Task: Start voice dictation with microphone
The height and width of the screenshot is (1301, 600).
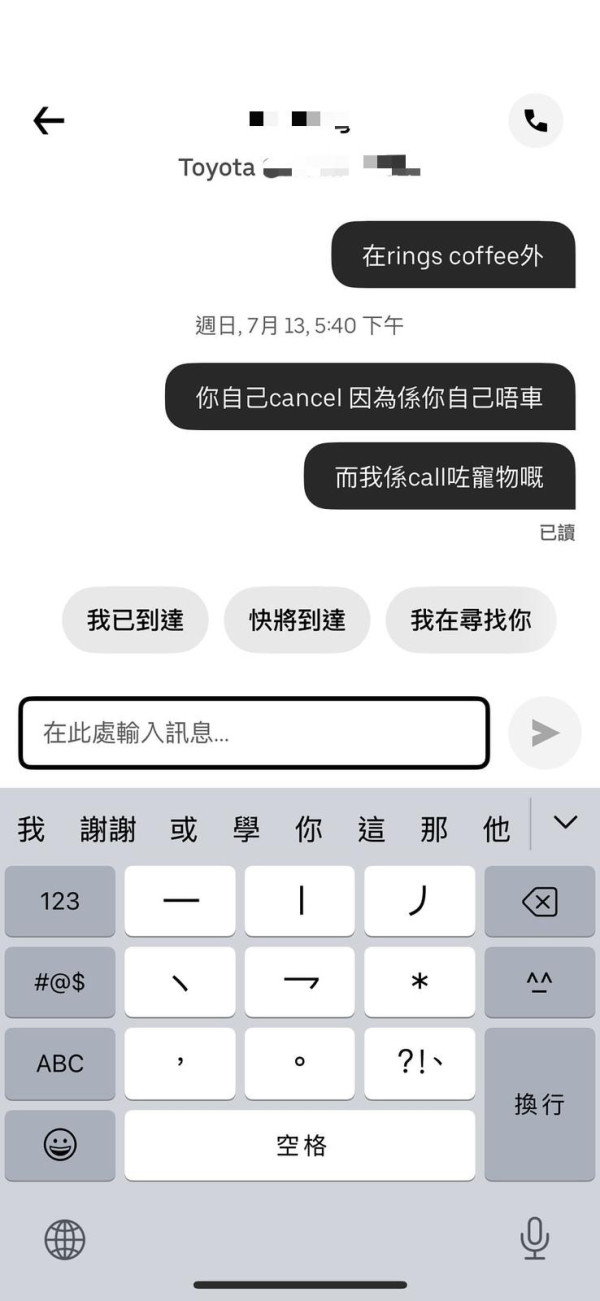Action: tap(535, 1238)
